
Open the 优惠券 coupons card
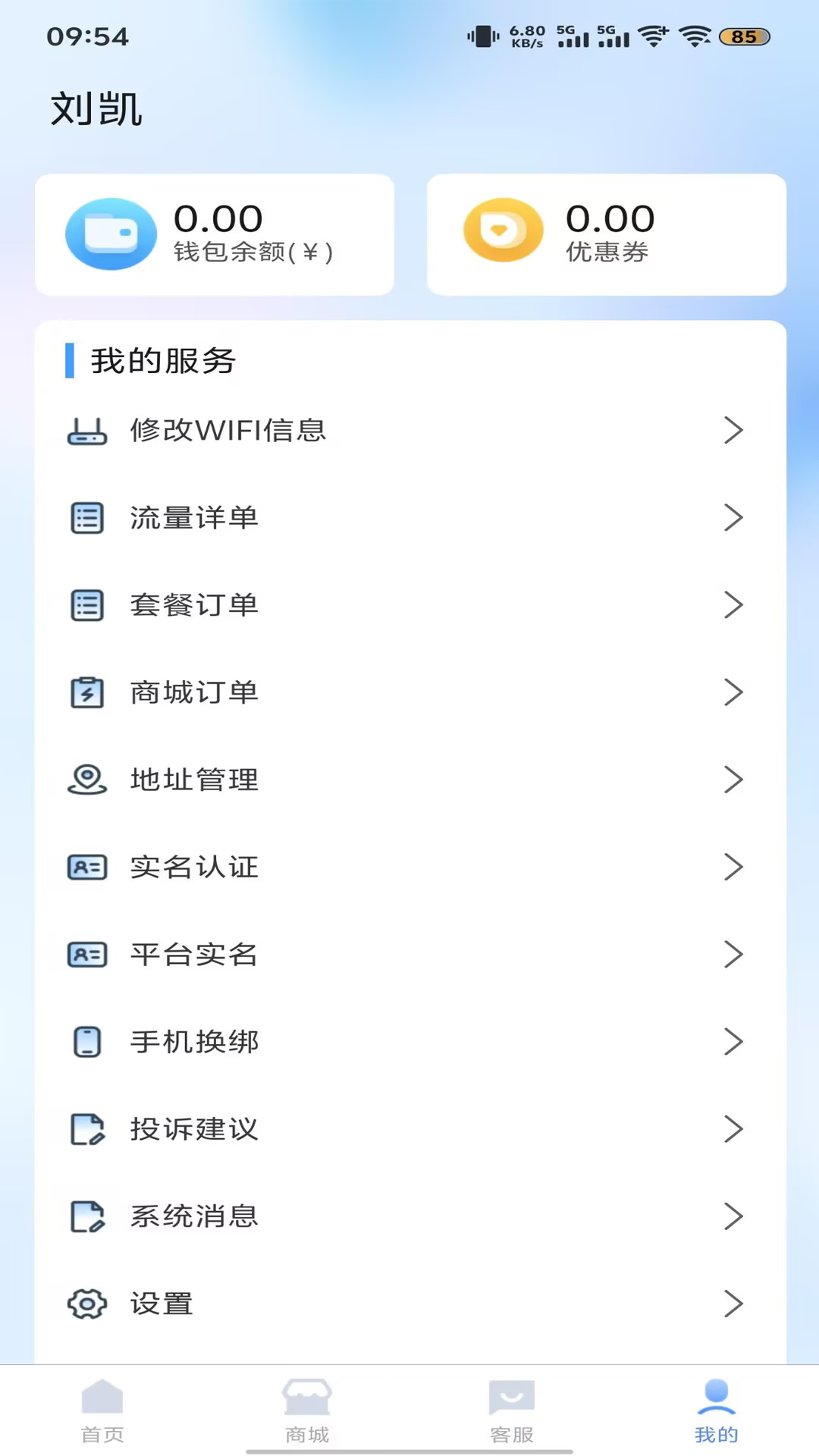606,234
